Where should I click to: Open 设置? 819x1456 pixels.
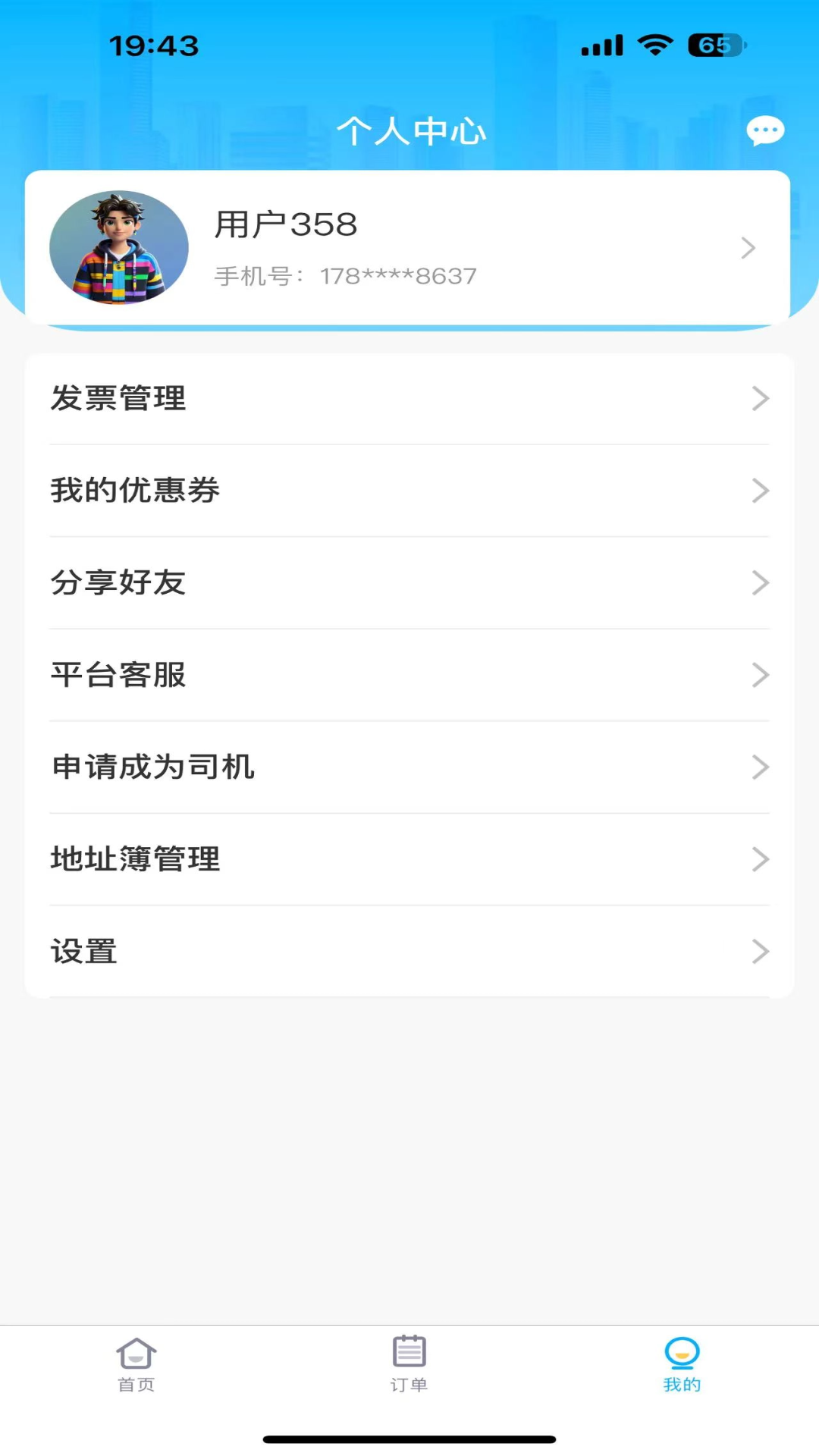409,952
